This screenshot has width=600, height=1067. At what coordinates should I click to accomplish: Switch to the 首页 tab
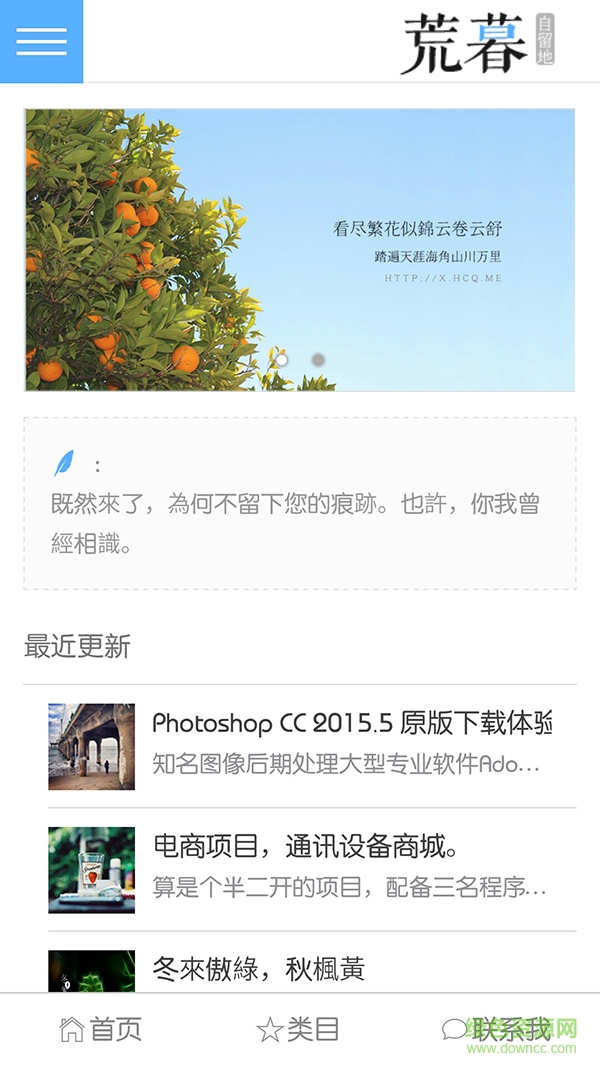101,1030
